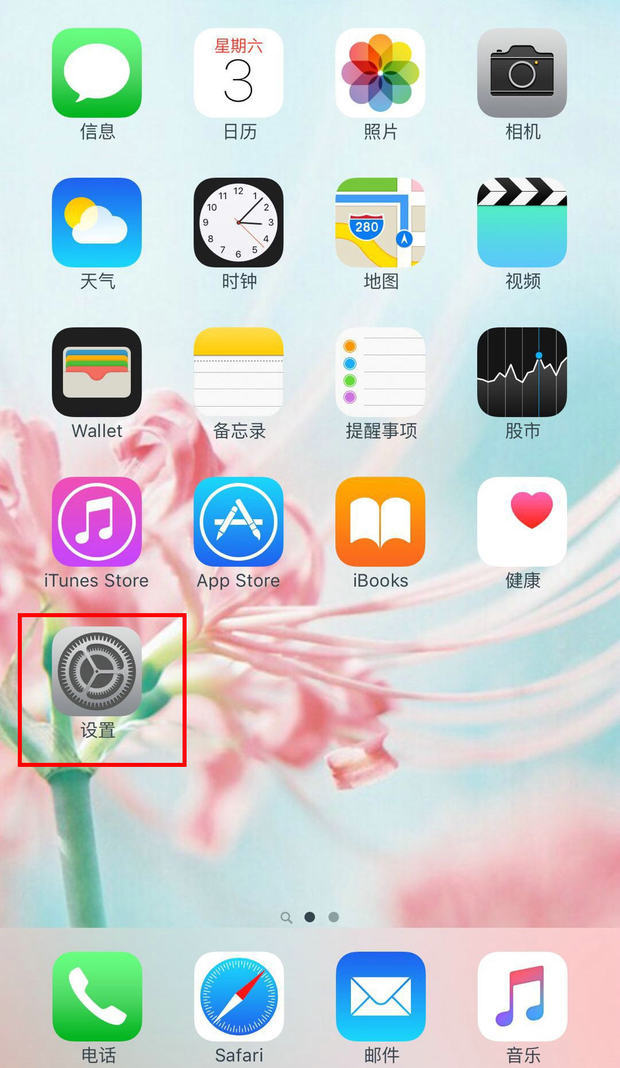Check the 天气 weather app

[x=97, y=222]
